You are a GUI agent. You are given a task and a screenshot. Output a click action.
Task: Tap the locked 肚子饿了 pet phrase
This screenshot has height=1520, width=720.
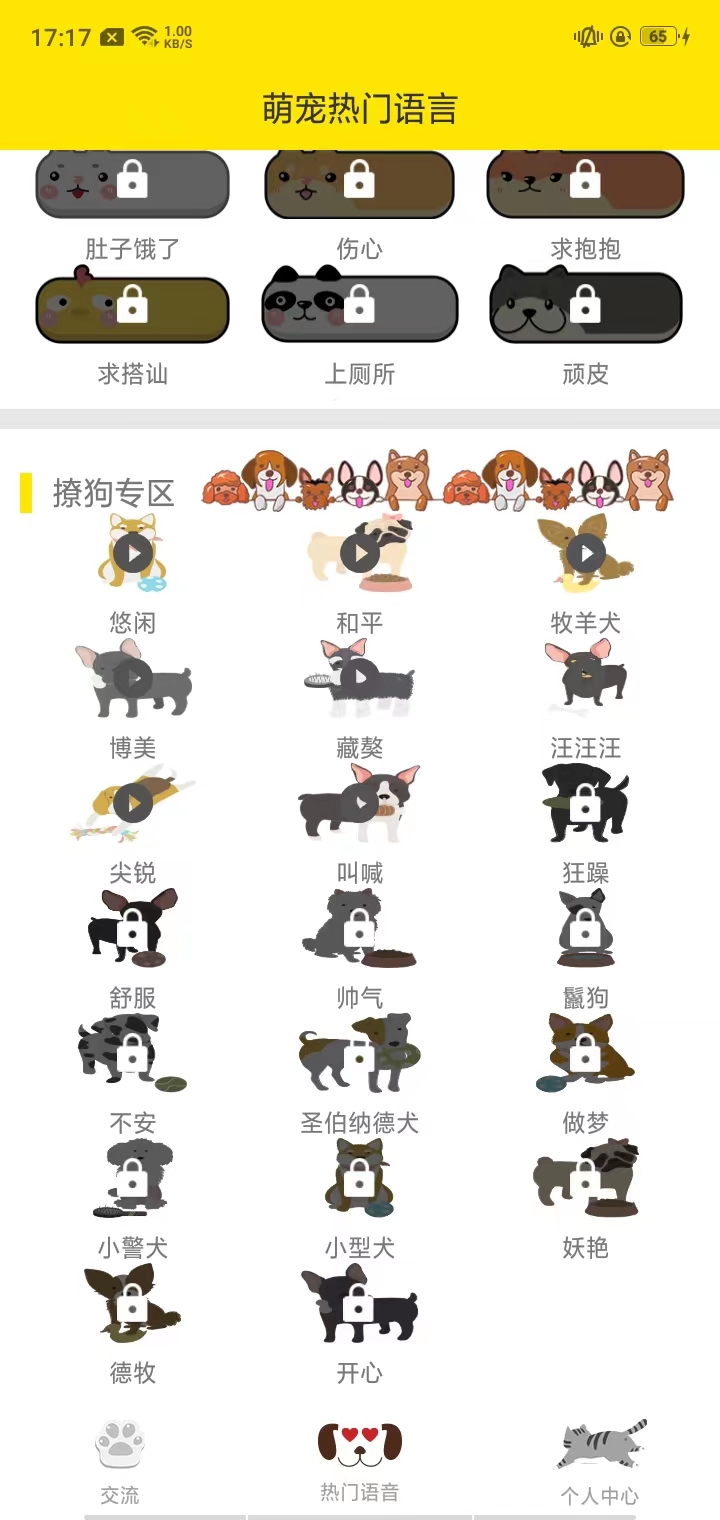click(x=133, y=183)
